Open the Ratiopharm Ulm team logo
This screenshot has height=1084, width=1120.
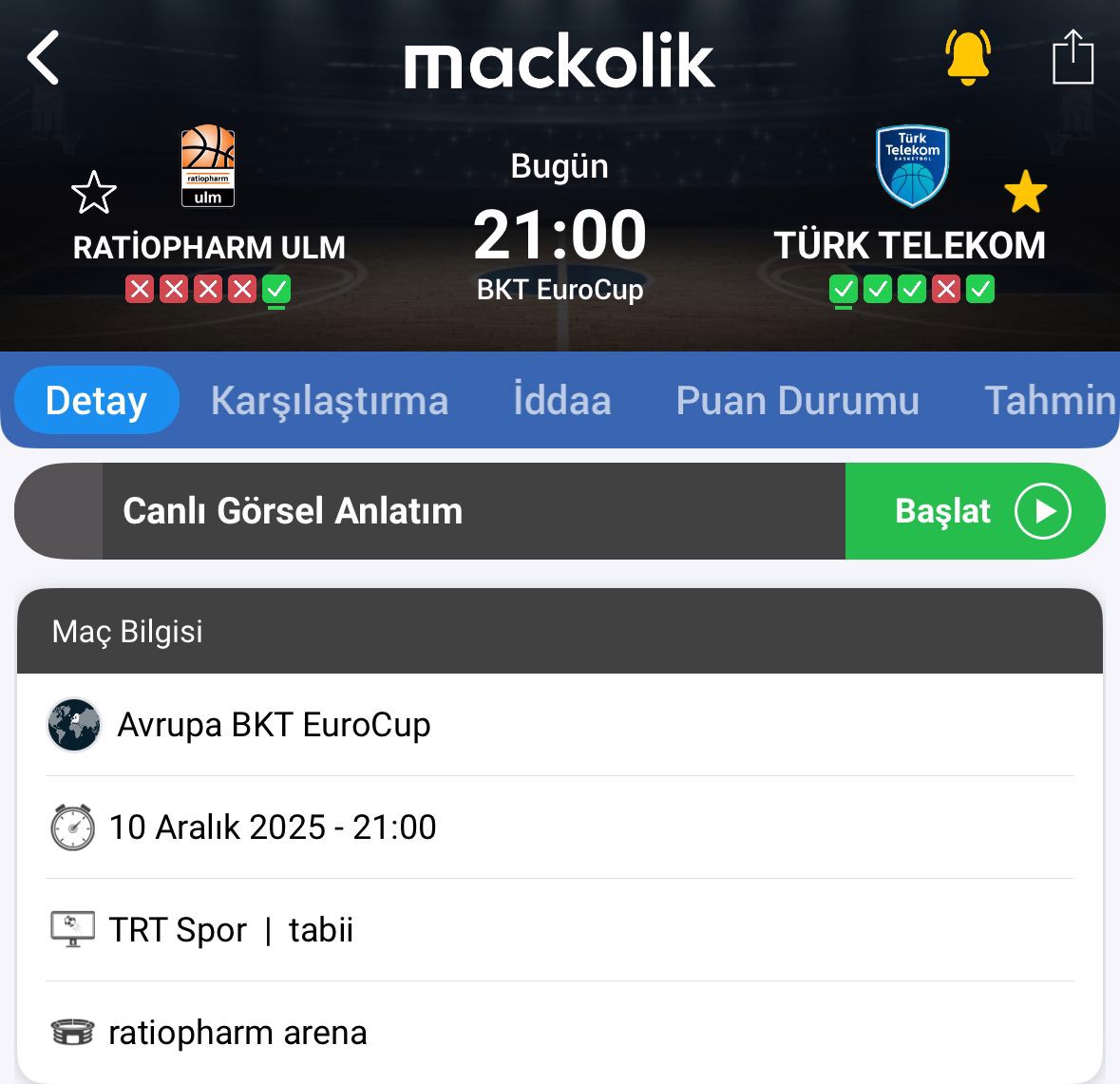[x=208, y=166]
